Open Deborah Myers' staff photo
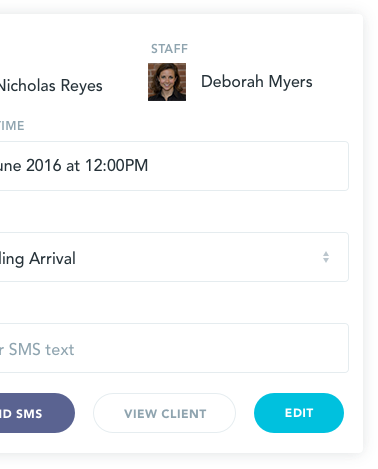The image size is (378, 469). tap(167, 82)
